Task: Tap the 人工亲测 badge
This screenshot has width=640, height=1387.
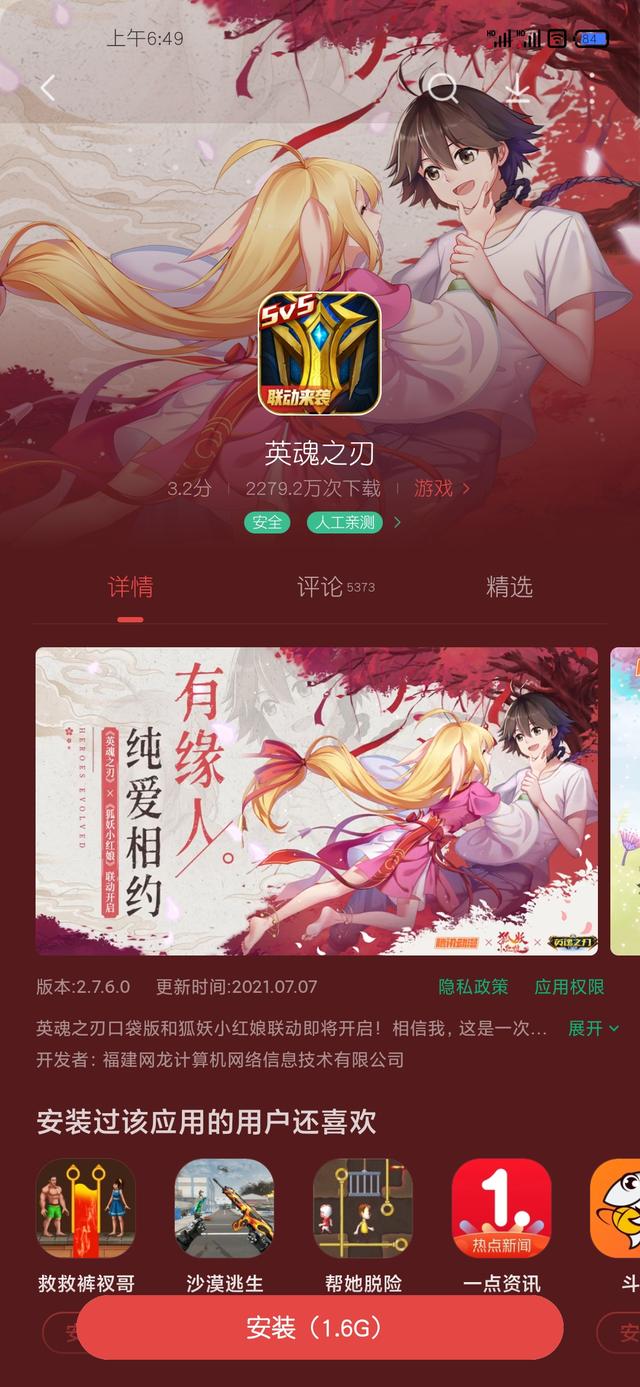Action: click(x=345, y=522)
